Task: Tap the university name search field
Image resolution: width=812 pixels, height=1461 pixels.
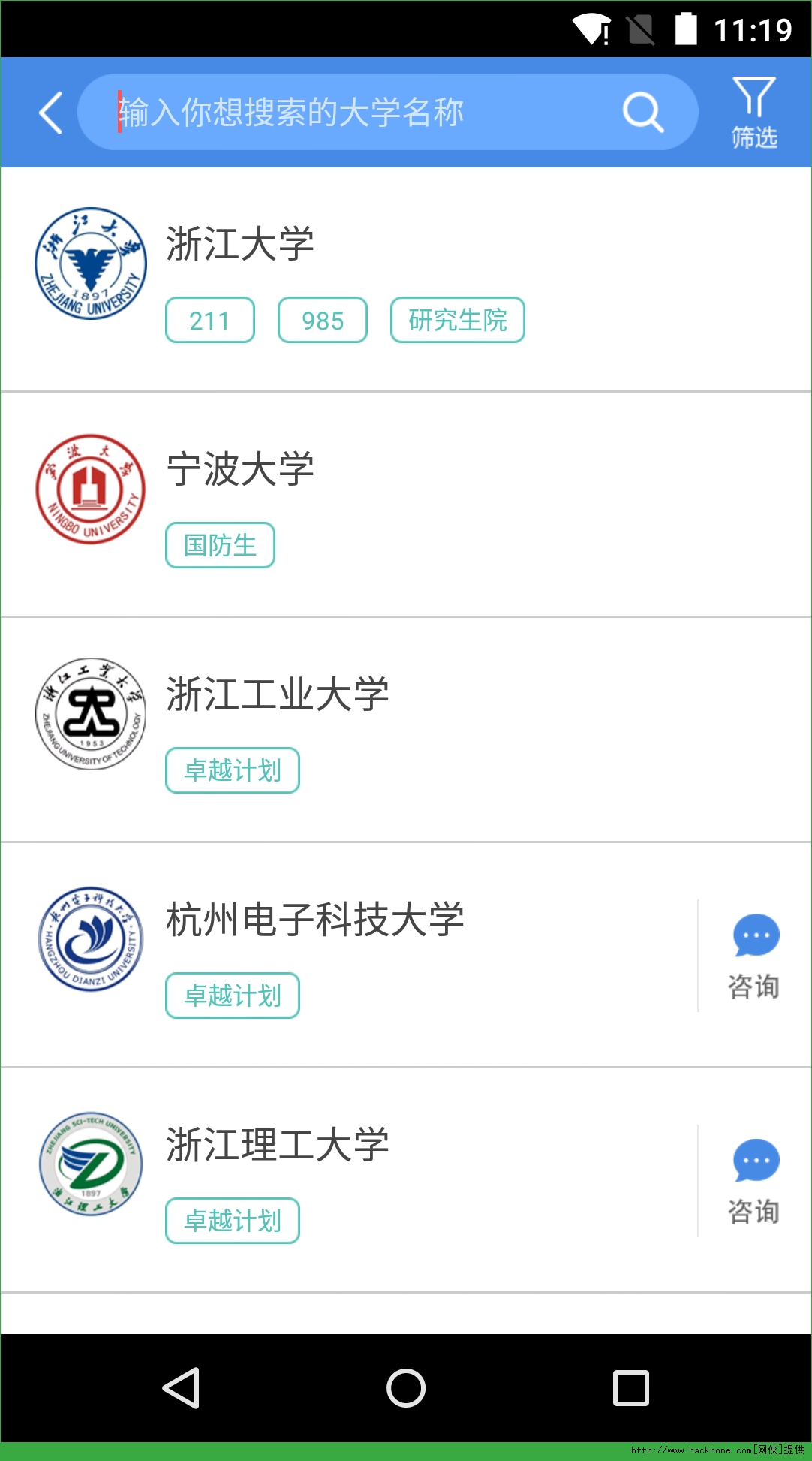Action: pos(360,113)
